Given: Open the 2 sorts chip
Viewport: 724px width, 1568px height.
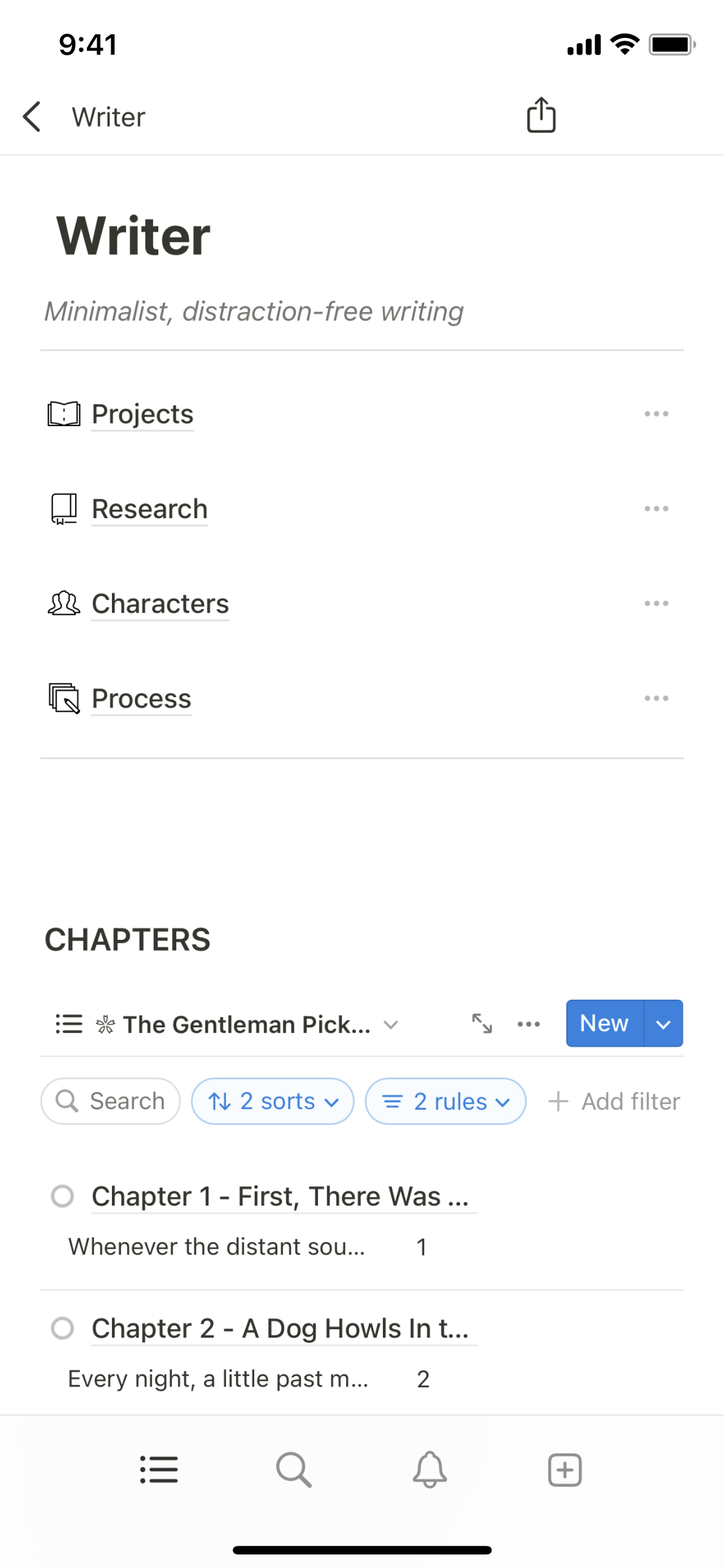Looking at the screenshot, I should [x=273, y=1101].
